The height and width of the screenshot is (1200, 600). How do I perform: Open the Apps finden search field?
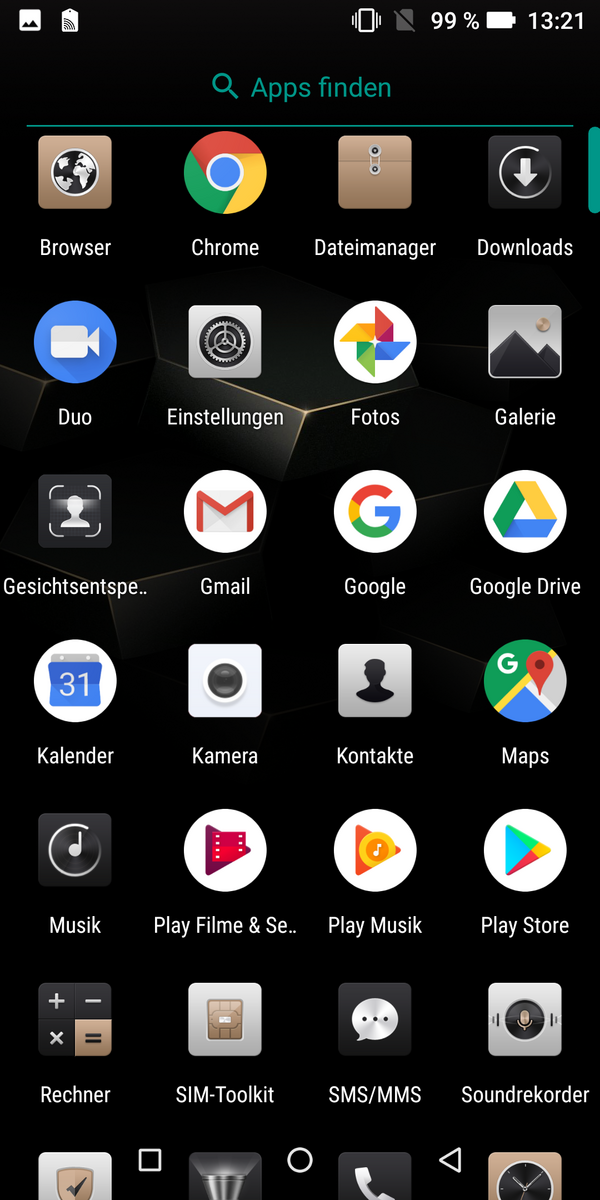pos(300,88)
